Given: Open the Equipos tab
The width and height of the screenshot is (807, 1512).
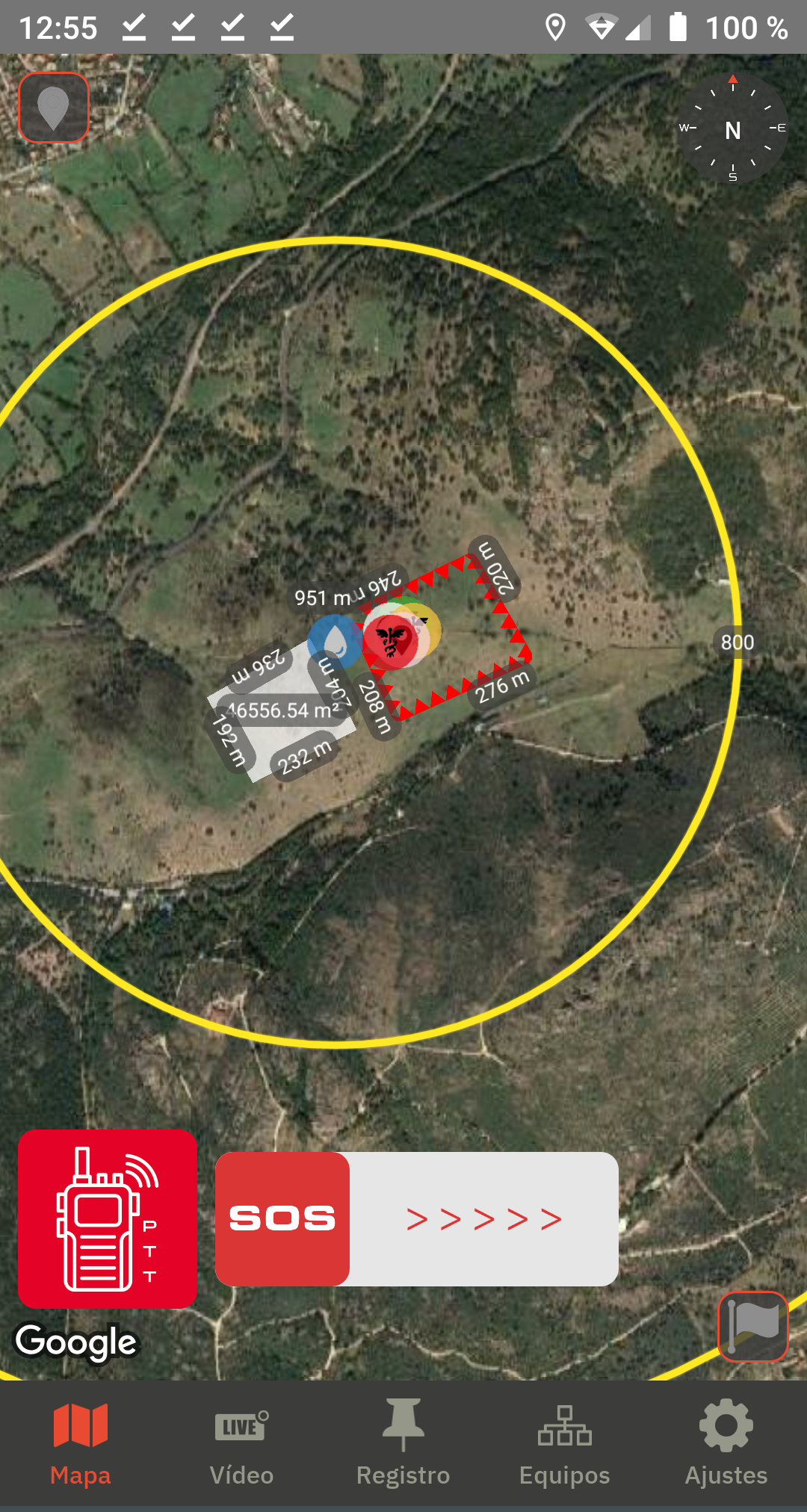Looking at the screenshot, I should point(565,1445).
